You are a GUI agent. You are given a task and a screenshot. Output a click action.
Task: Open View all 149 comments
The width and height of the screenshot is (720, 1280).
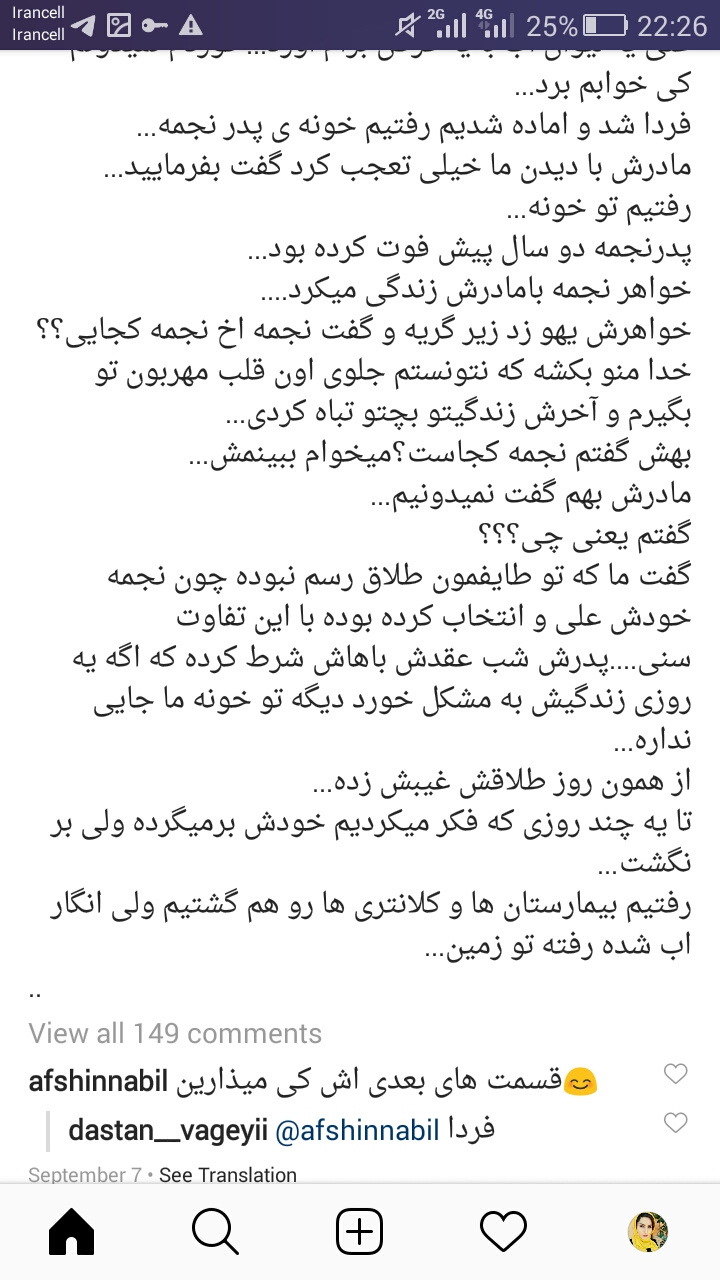(x=175, y=1033)
